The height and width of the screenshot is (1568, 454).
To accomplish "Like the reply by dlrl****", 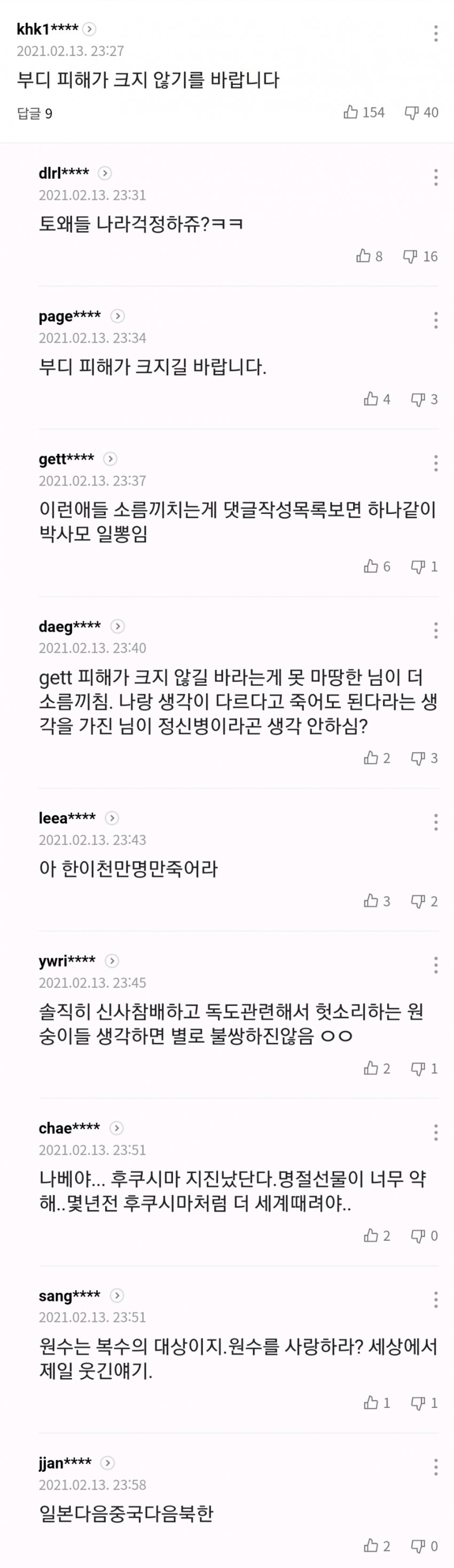I will coord(370,256).
